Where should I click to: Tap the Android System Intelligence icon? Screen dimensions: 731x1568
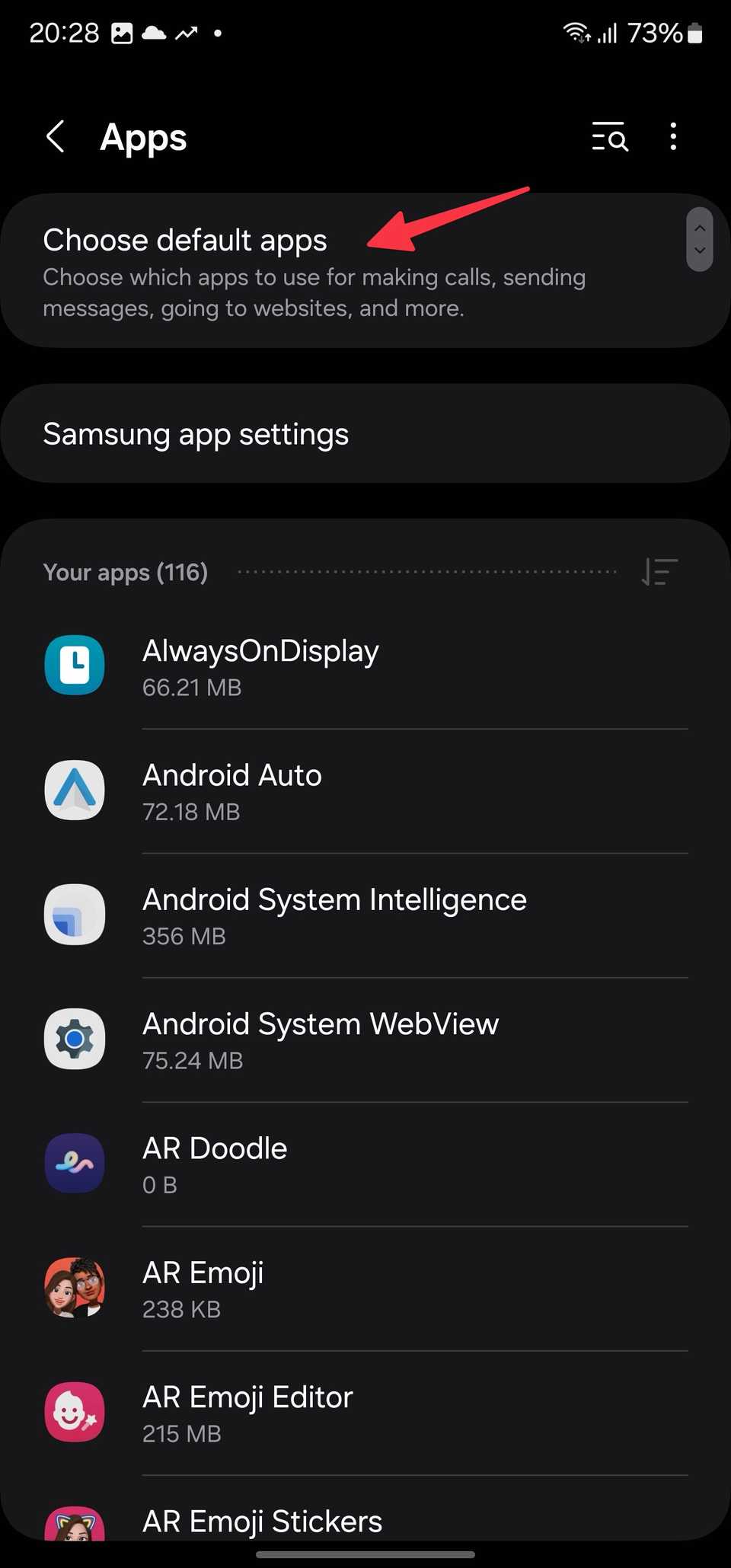coord(74,915)
